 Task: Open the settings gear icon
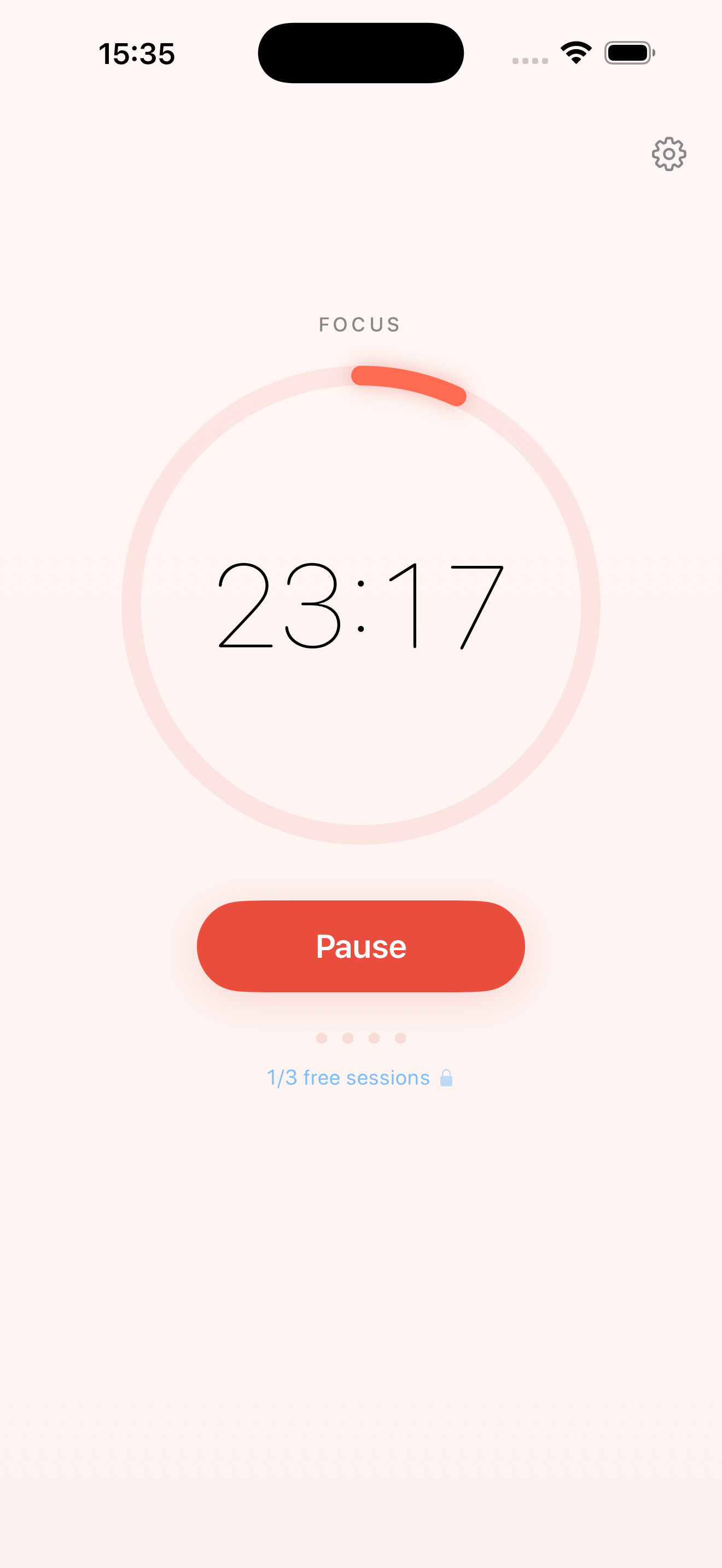click(668, 155)
